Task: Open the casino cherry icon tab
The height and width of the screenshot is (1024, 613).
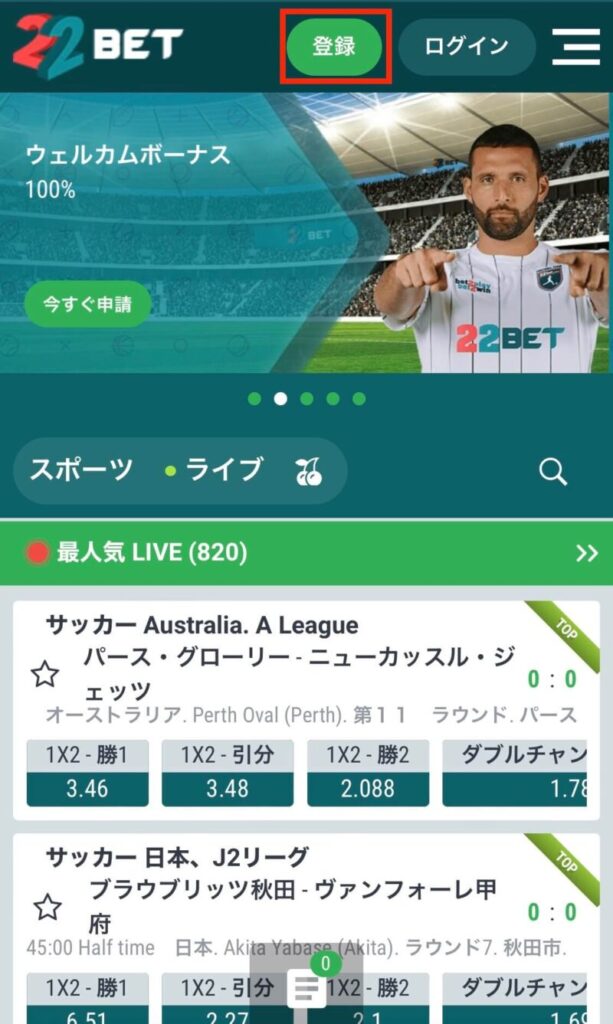Action: (x=309, y=471)
